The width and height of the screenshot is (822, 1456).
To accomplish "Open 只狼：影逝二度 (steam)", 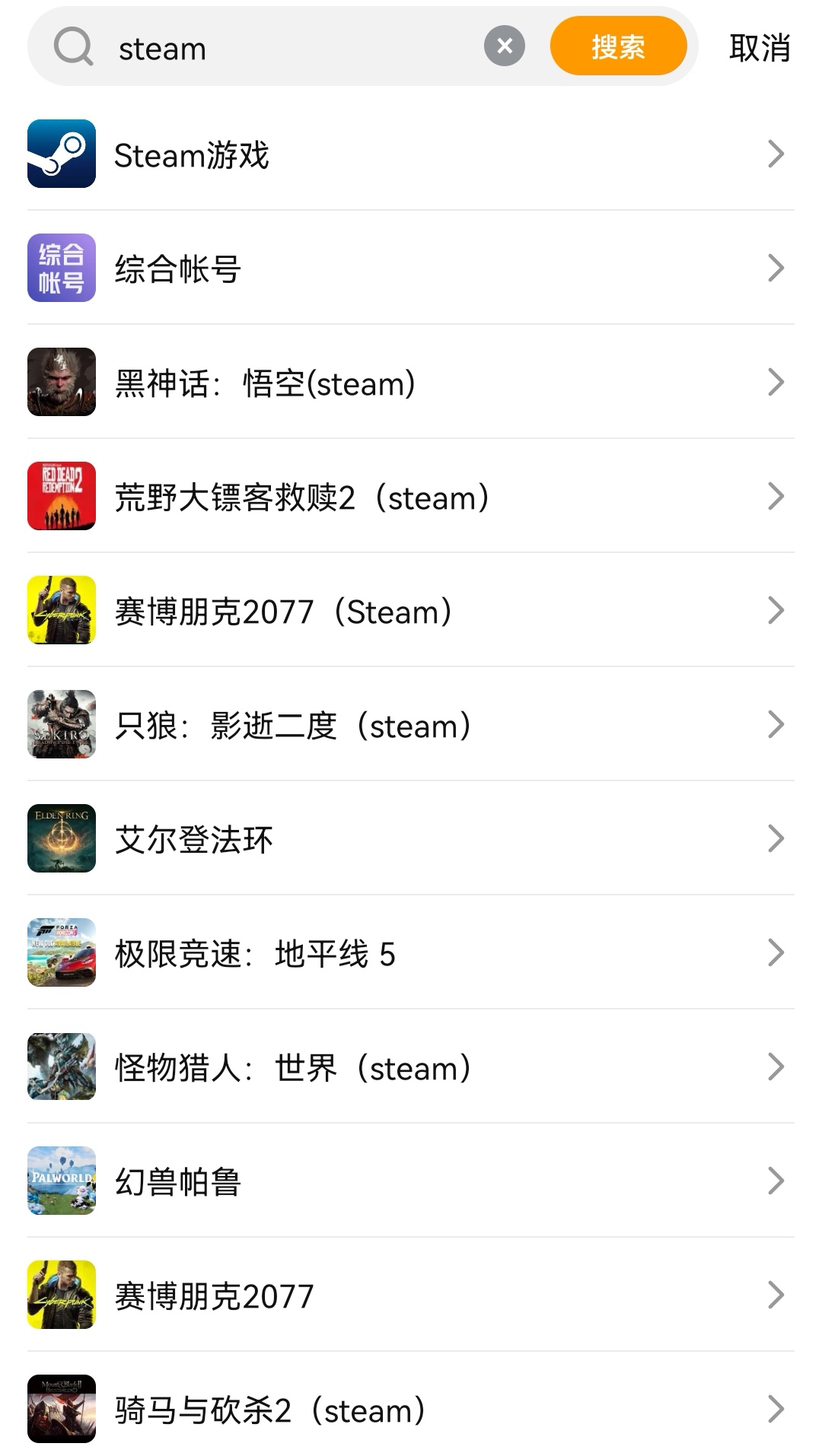I will [x=411, y=725].
